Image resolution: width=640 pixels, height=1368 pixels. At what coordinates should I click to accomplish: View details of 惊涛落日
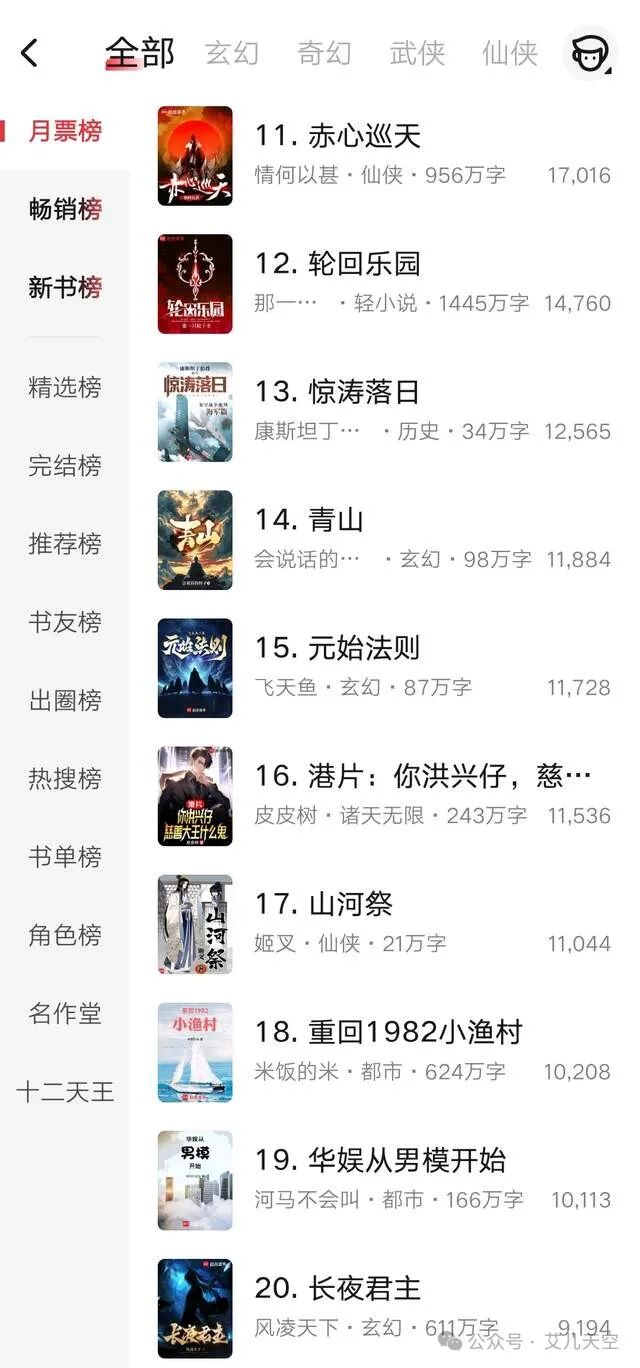tap(384, 412)
